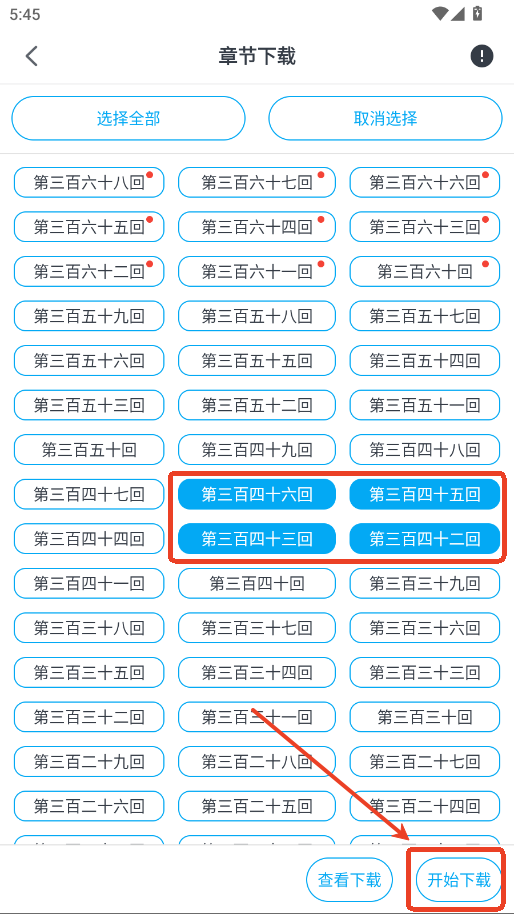Select chapter 第三百五十五回
This screenshot has width=514, height=914.
(x=257, y=360)
